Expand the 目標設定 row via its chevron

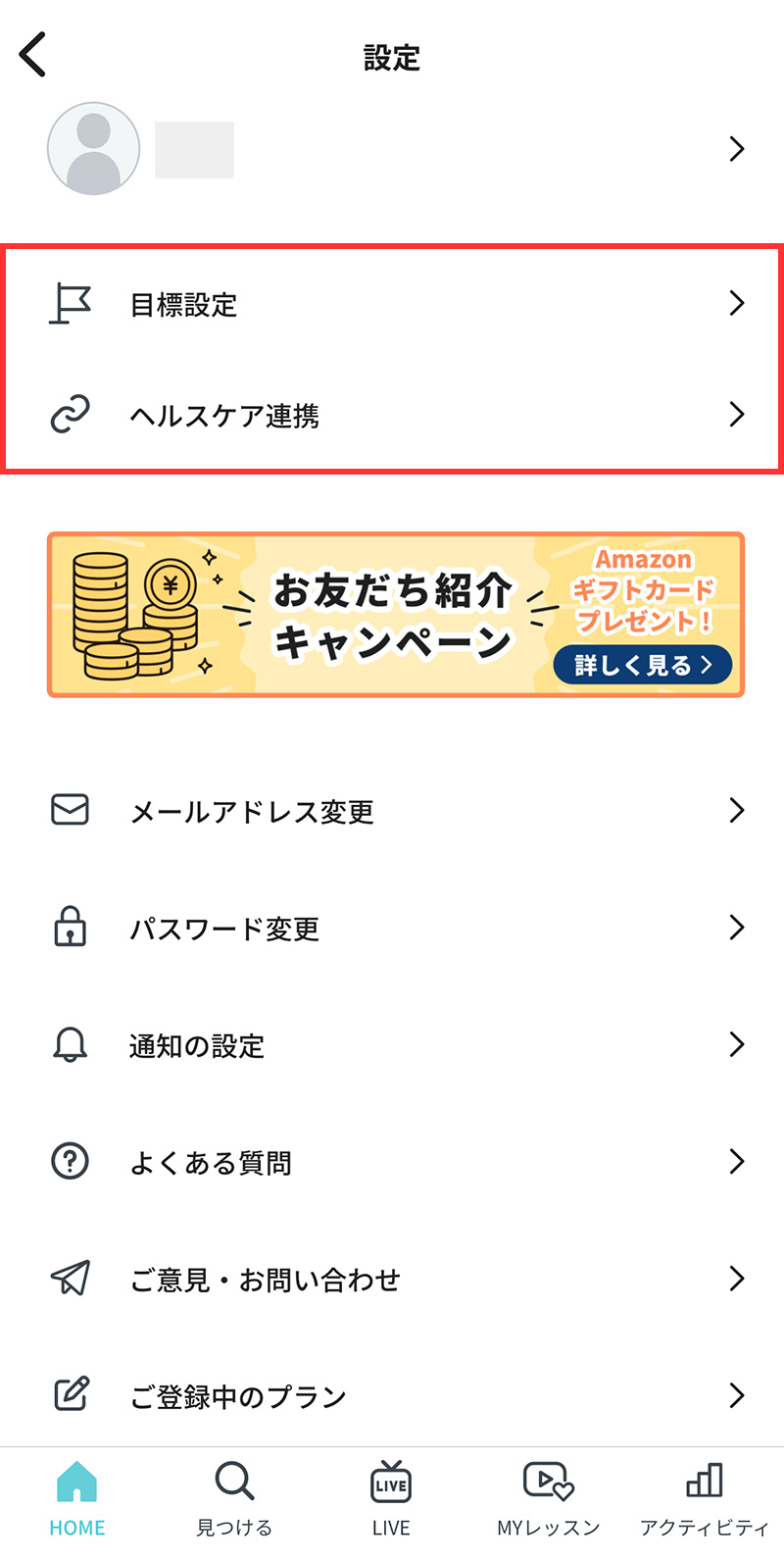[737, 304]
